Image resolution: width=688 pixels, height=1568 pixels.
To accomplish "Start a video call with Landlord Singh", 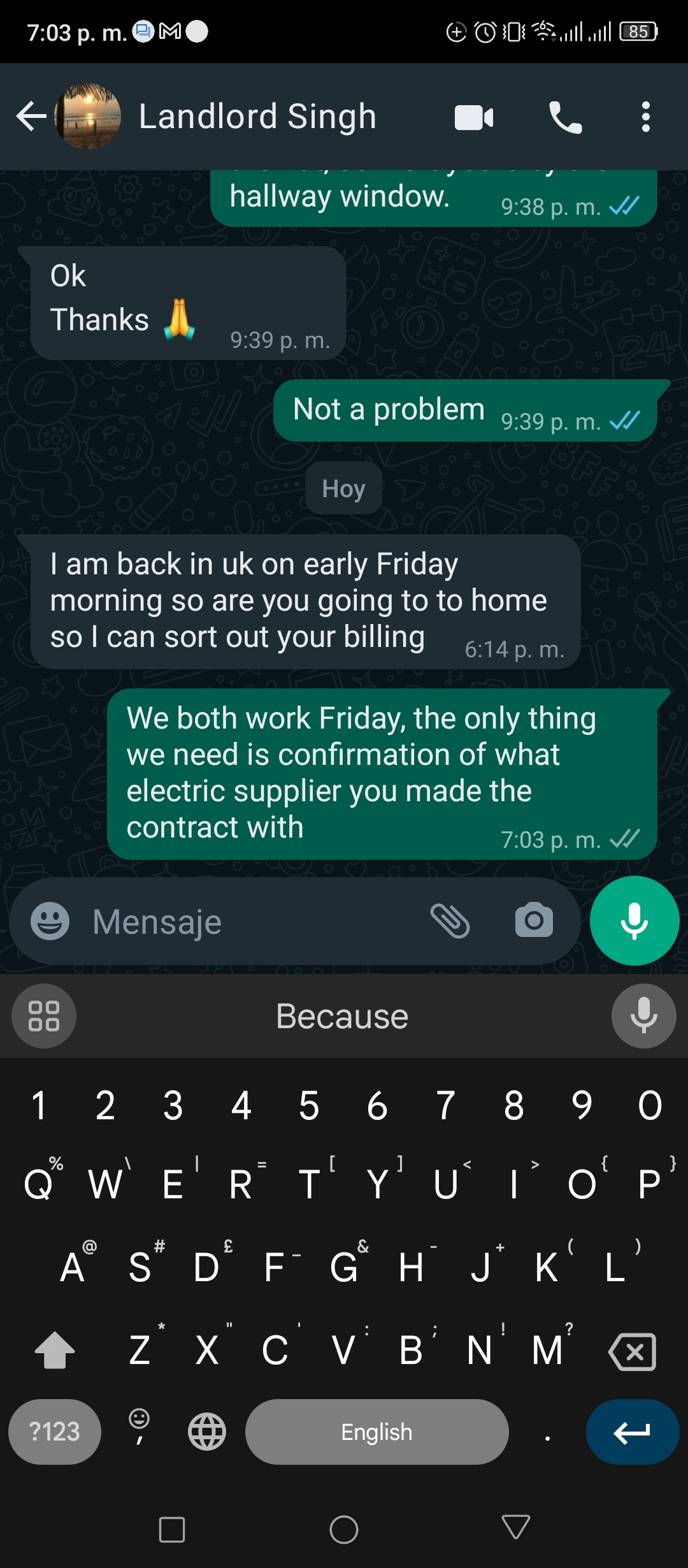I will (474, 117).
